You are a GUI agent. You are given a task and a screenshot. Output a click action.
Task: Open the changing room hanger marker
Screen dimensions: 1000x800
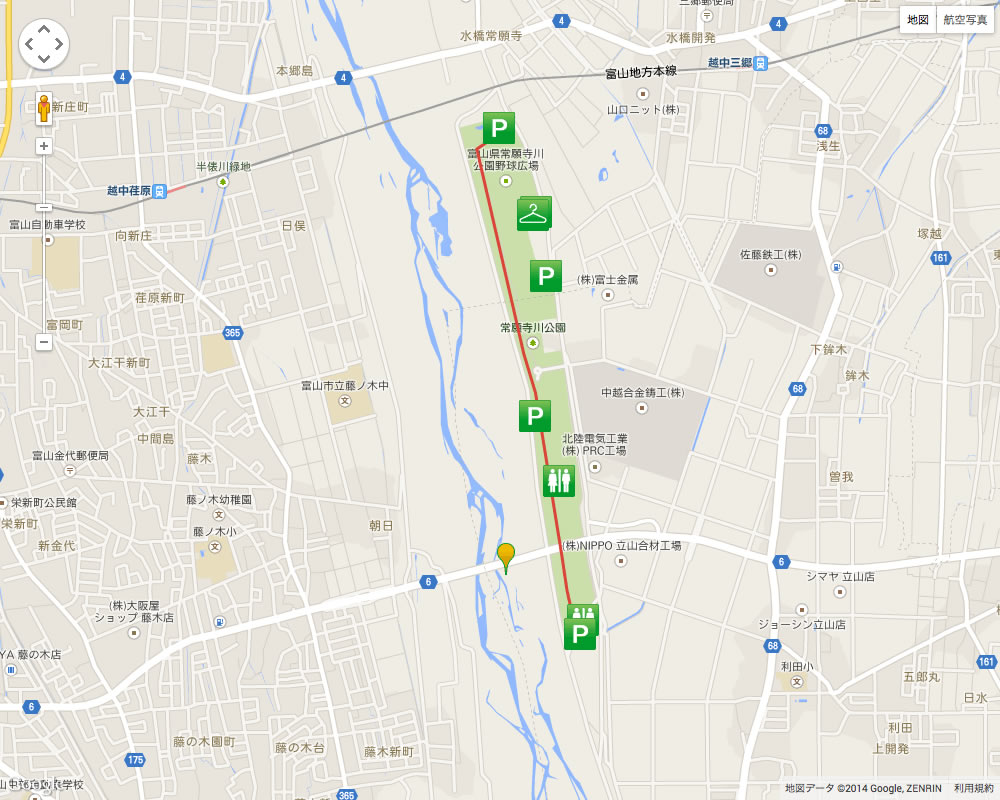click(x=534, y=214)
